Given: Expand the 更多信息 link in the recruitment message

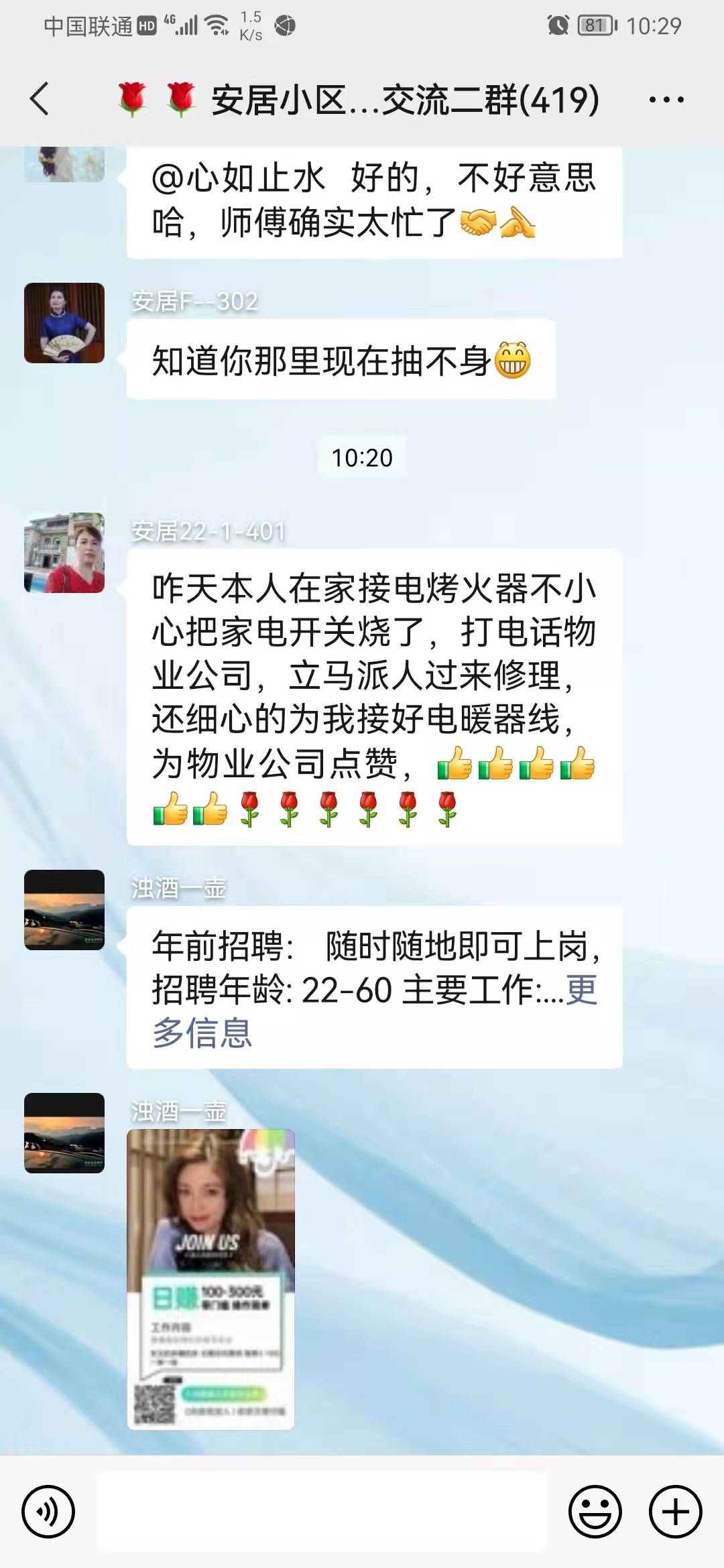Looking at the screenshot, I should (201, 1032).
